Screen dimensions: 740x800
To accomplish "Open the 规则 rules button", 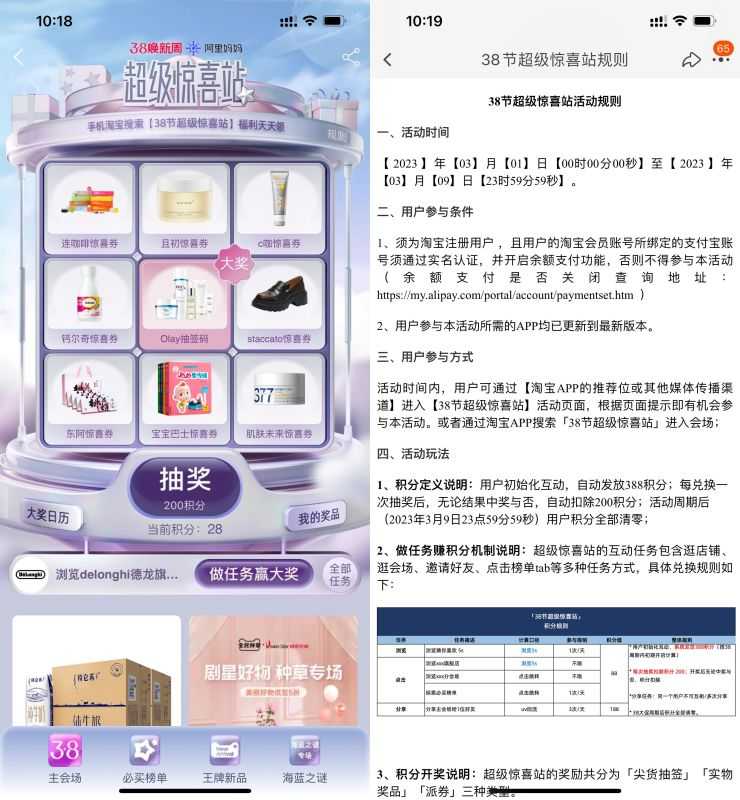I will 338,133.
